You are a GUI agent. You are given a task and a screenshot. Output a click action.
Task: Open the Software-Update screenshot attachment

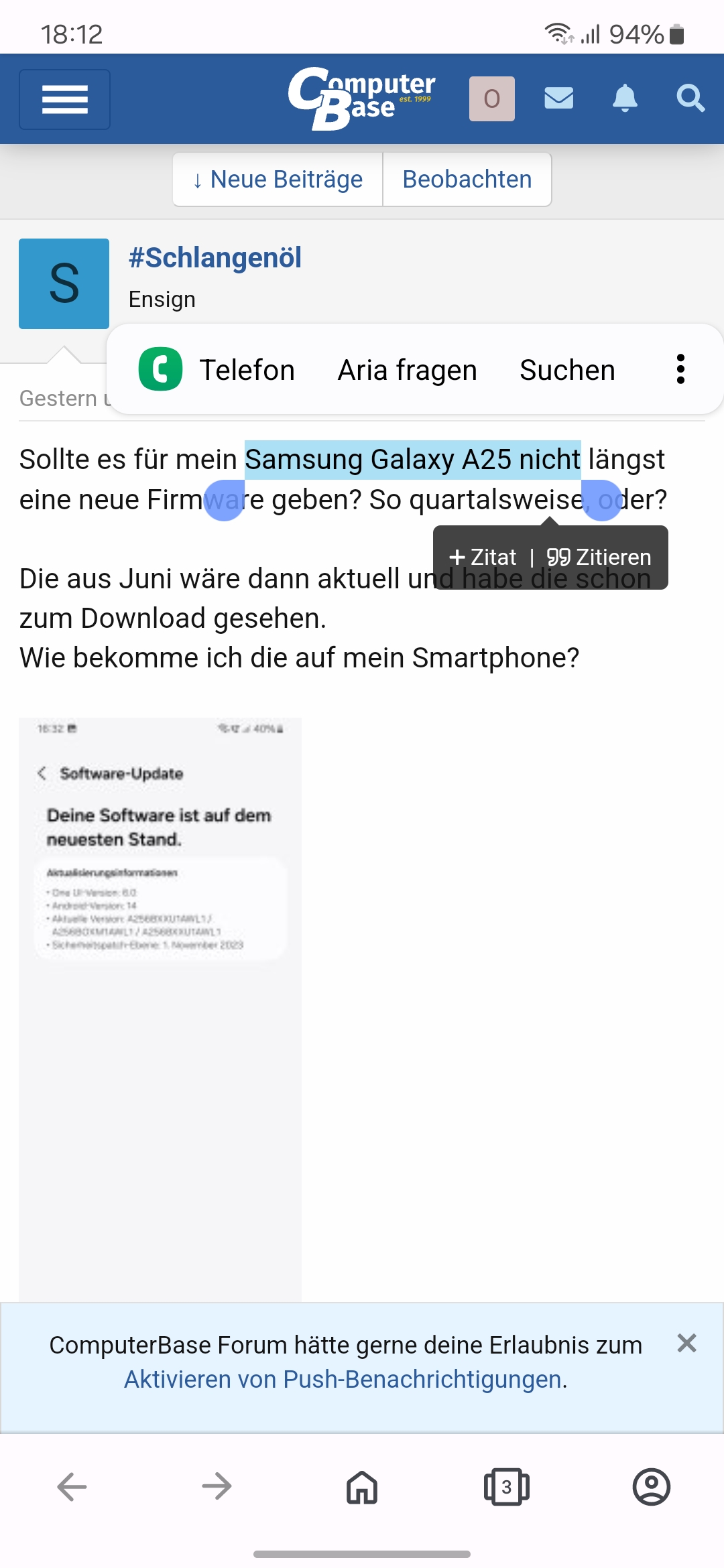(x=160, y=1005)
